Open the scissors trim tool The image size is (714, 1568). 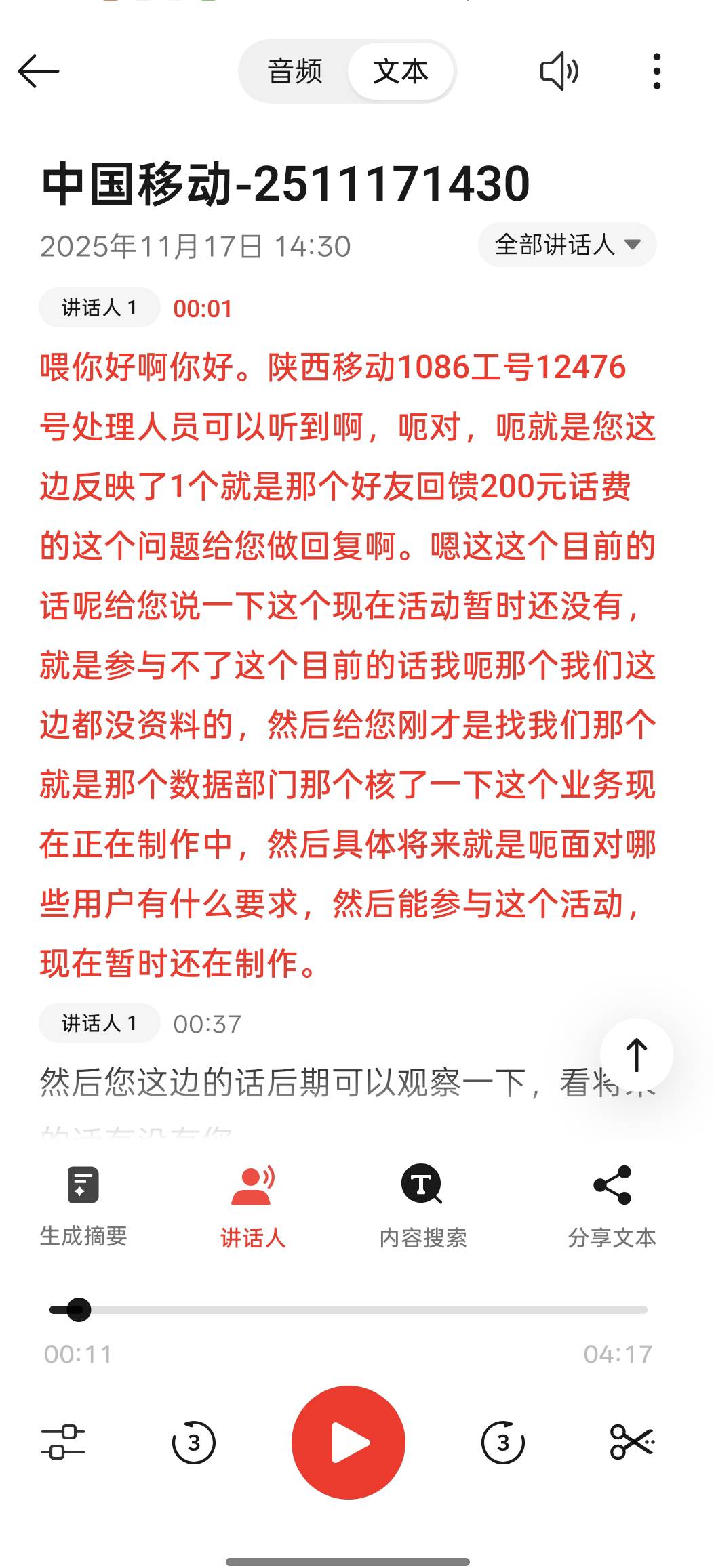(632, 1441)
